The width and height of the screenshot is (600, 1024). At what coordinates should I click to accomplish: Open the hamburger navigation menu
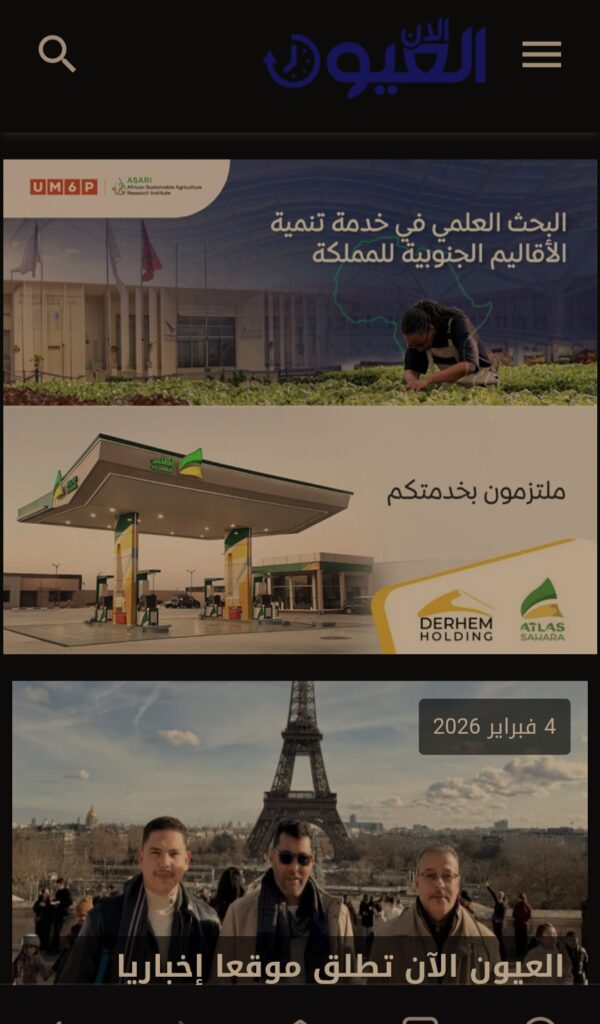(541, 55)
